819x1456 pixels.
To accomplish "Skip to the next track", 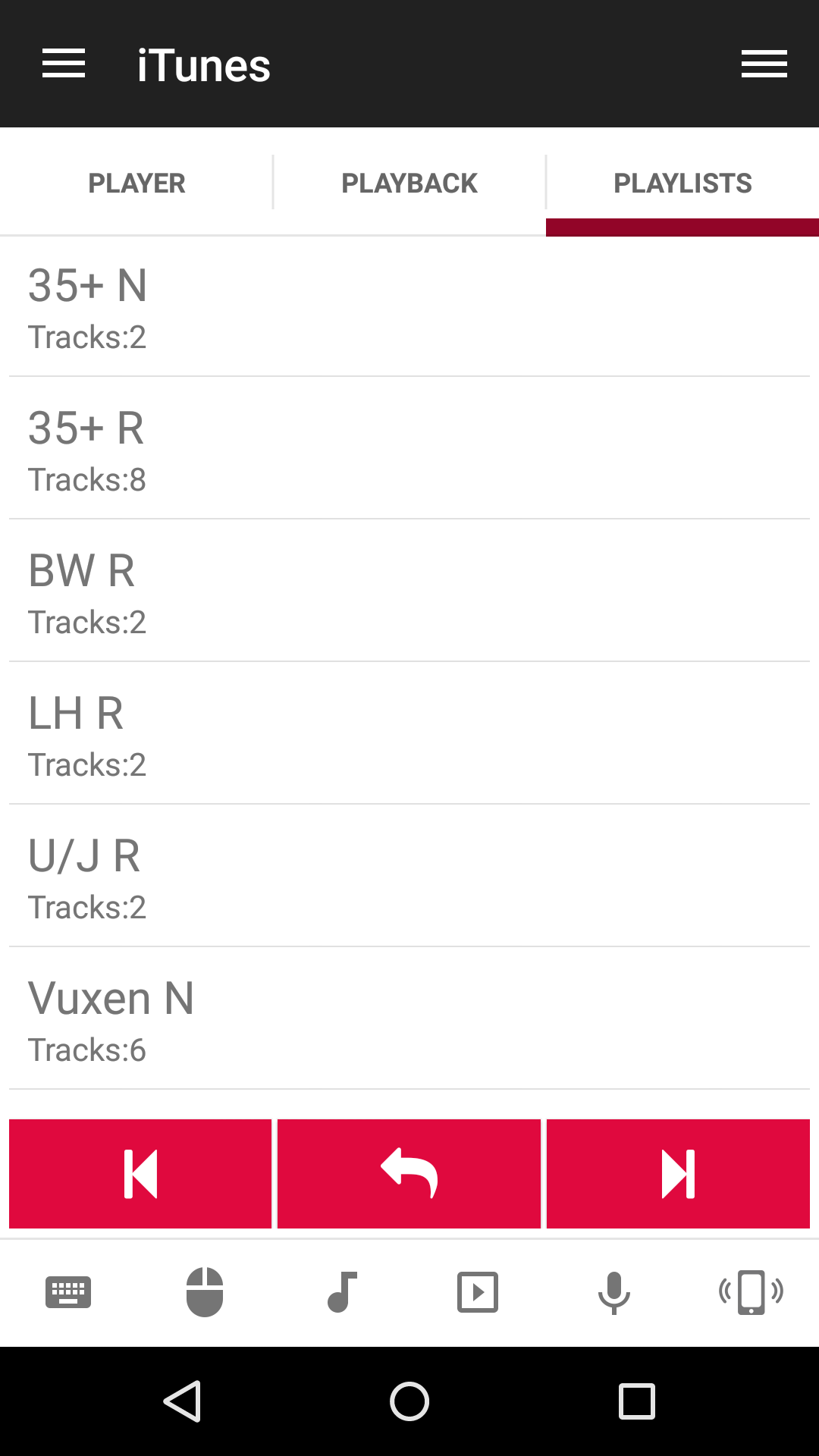I will tap(678, 1174).
